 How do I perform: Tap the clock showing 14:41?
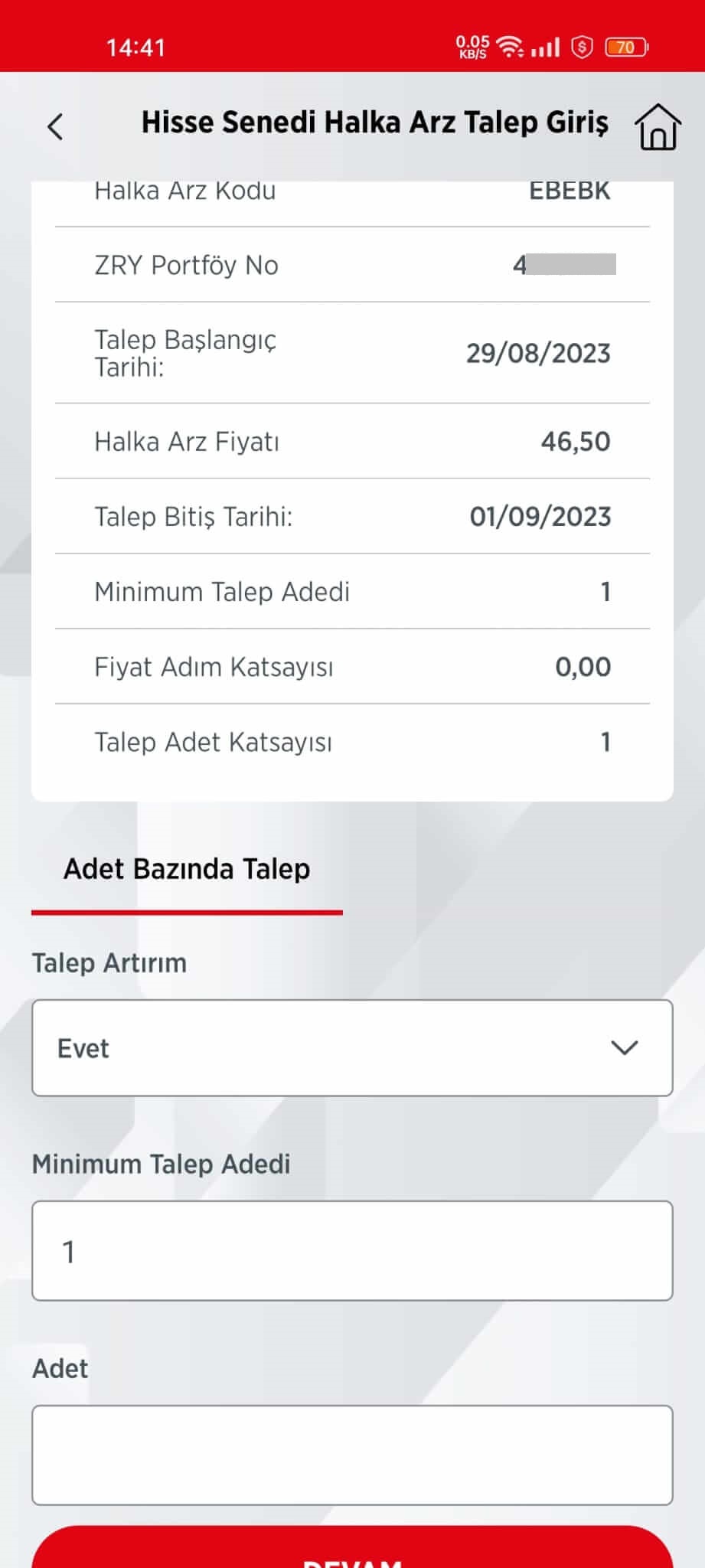pyautogui.click(x=138, y=47)
